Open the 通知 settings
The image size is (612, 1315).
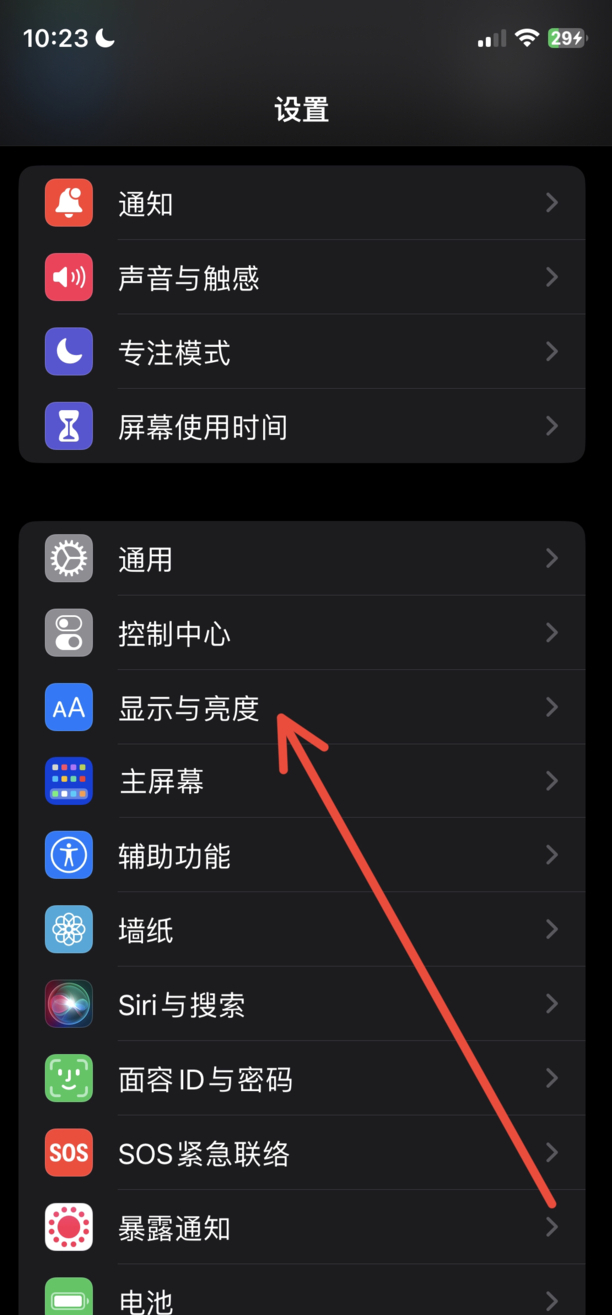(300, 204)
